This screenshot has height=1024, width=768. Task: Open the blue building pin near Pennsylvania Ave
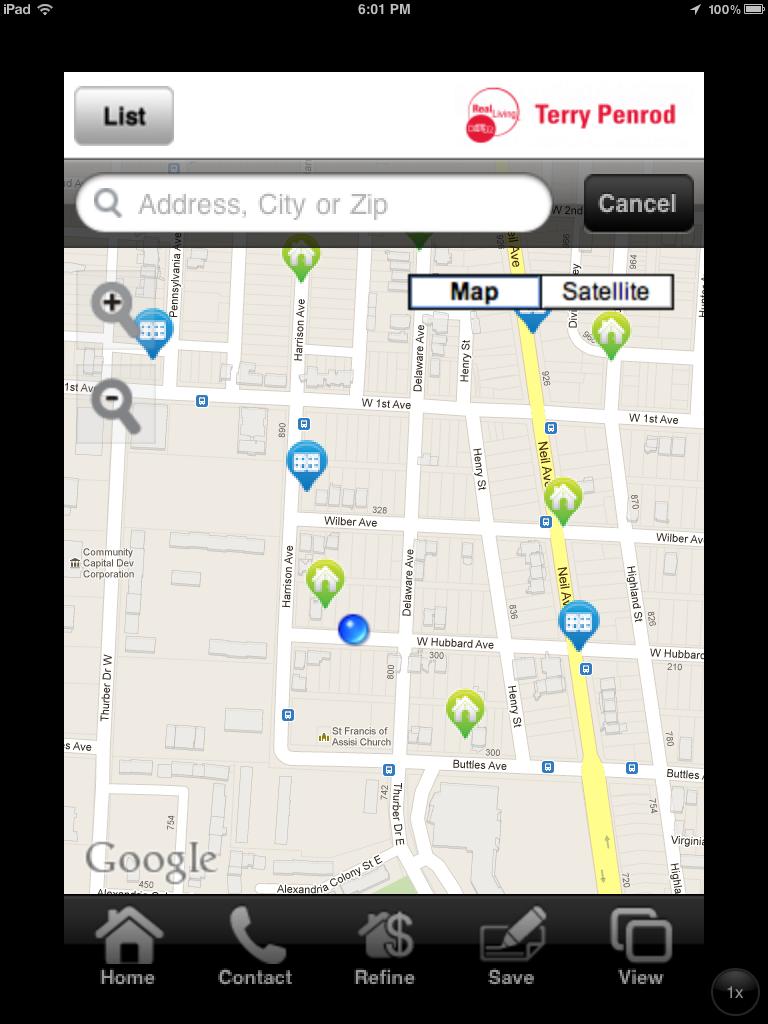153,332
